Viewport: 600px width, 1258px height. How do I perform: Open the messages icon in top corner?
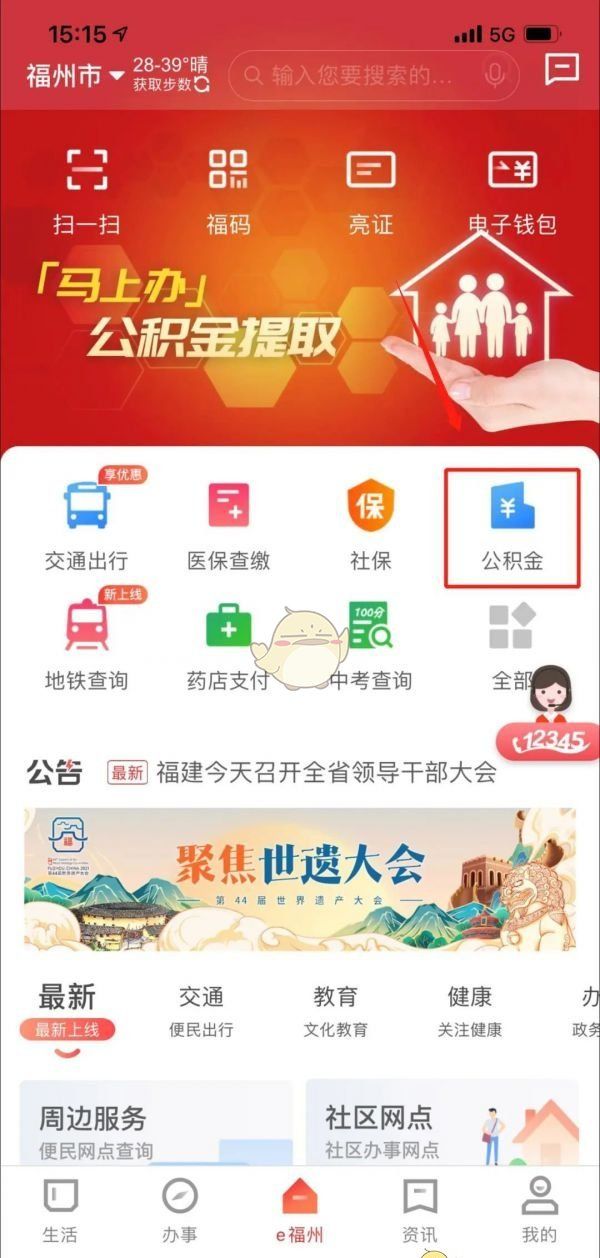[562, 70]
